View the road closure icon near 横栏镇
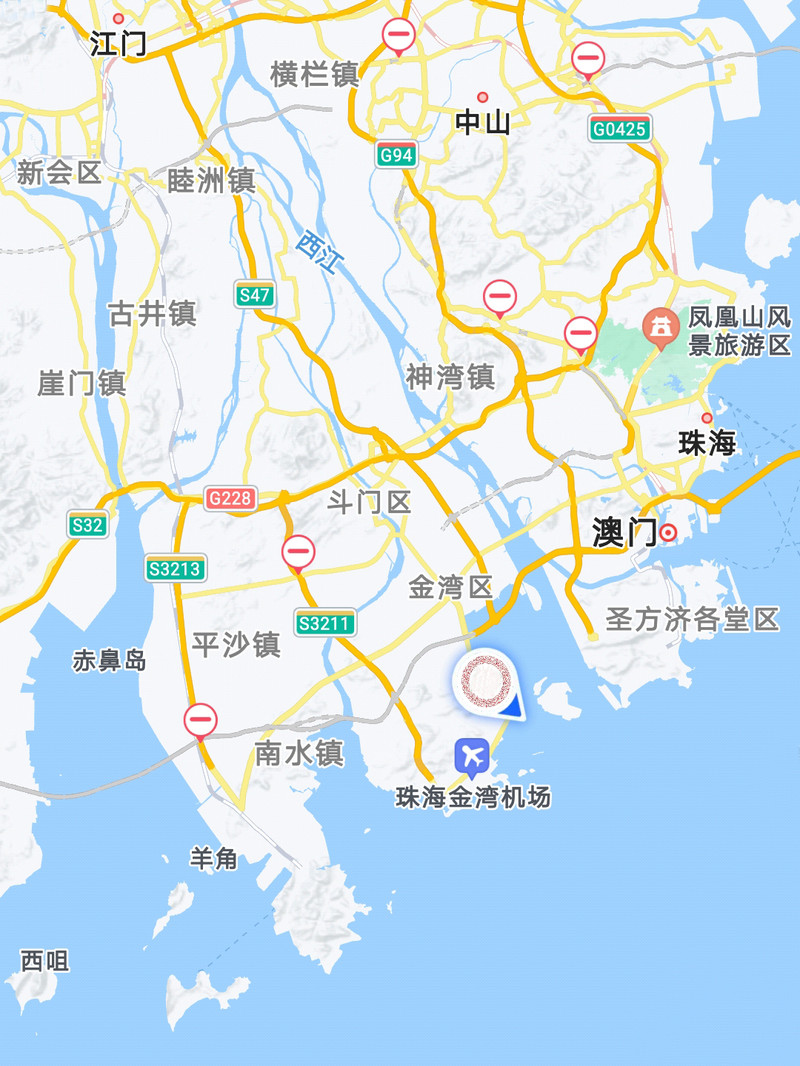 (x=399, y=37)
